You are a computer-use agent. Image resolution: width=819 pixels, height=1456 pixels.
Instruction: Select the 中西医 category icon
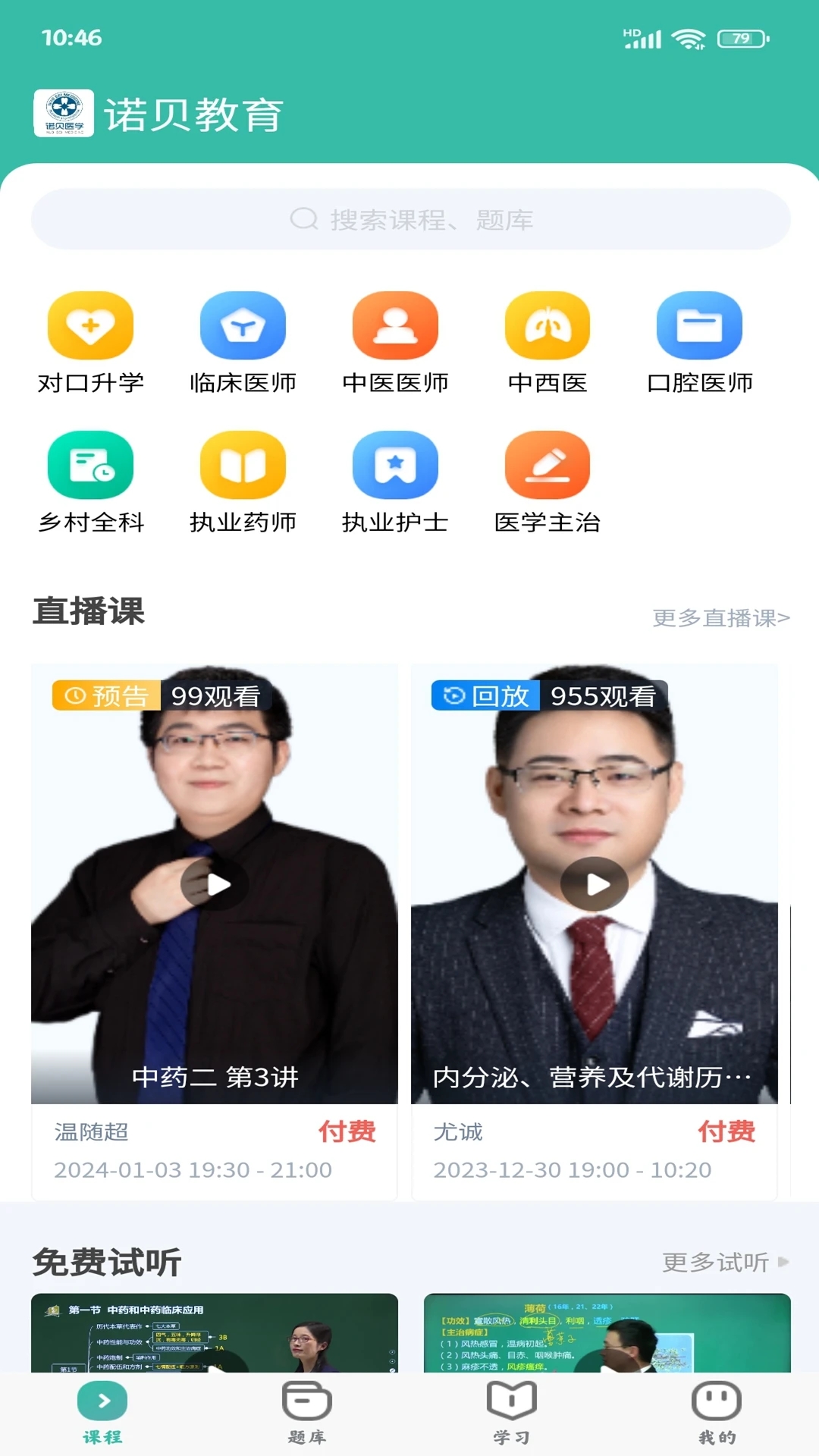[x=548, y=325]
